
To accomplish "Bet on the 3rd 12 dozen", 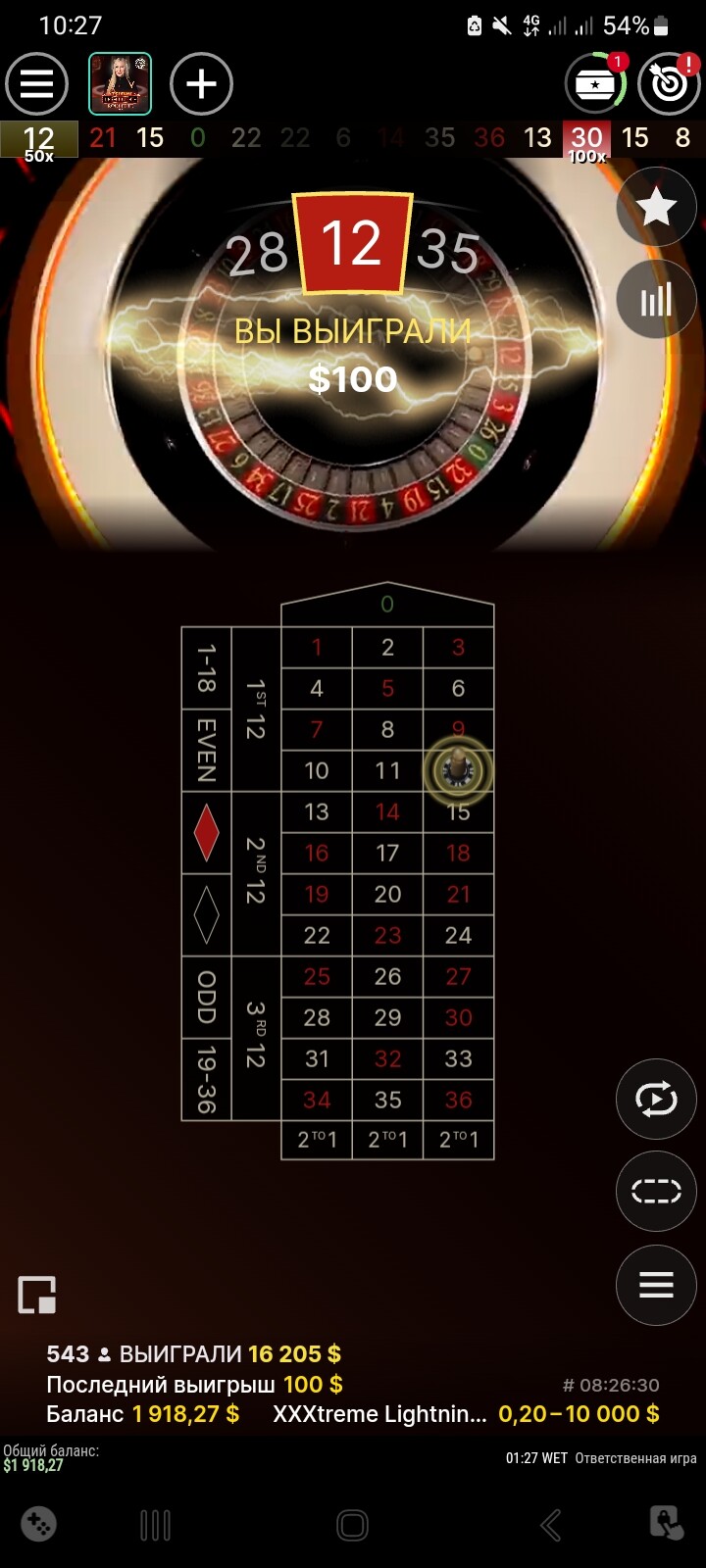I will pyautogui.click(x=256, y=1038).
